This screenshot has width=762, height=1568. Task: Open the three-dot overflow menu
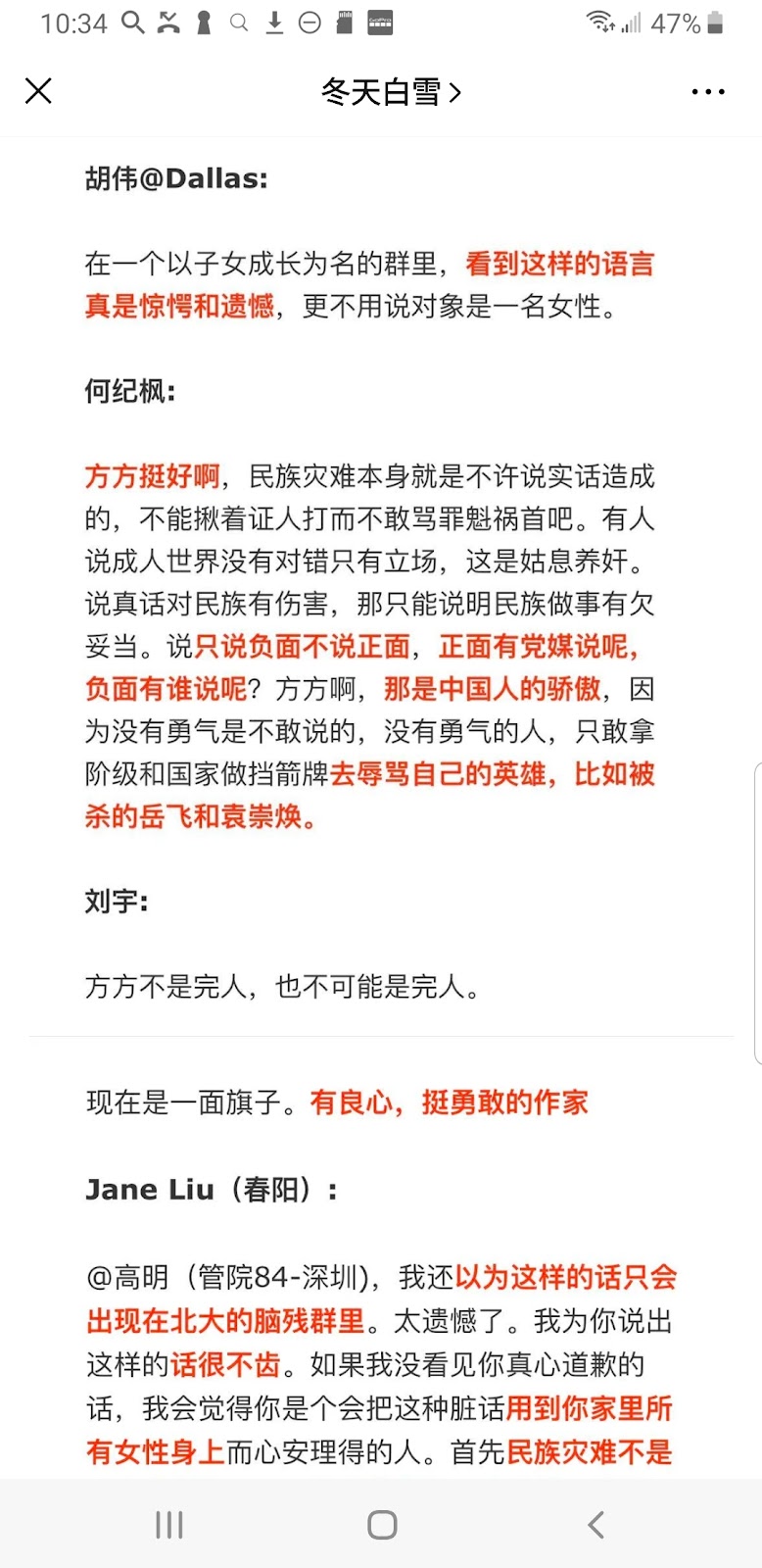click(707, 92)
